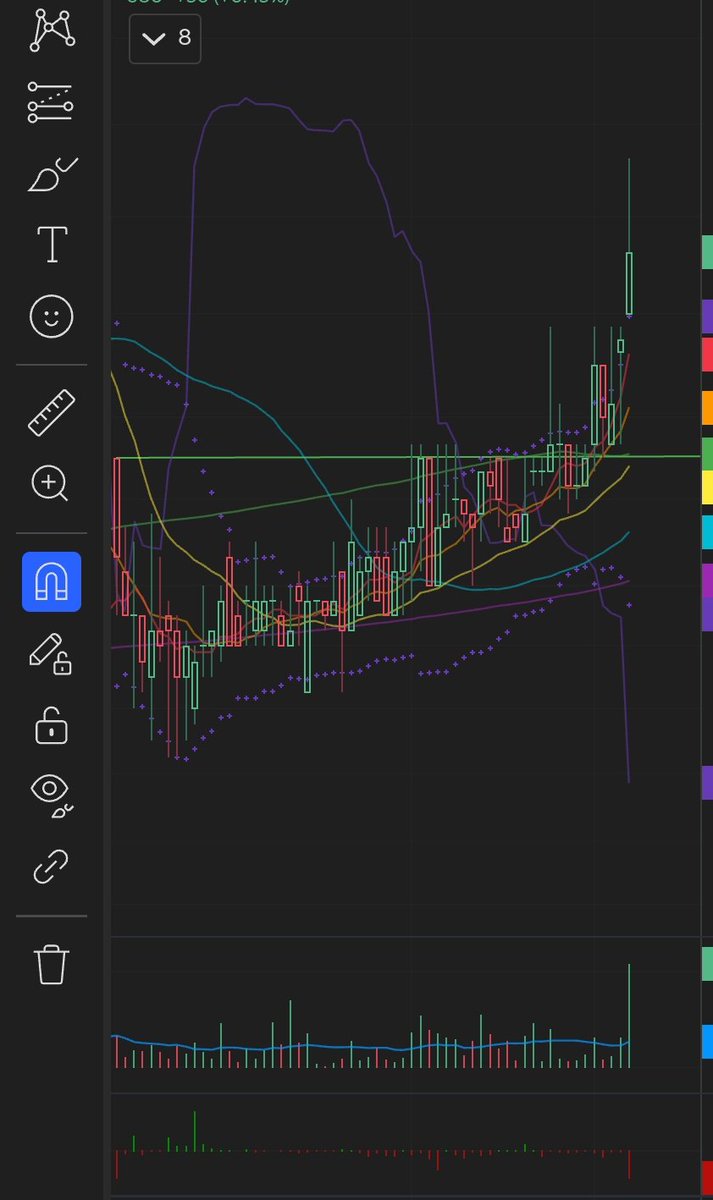The image size is (713, 1200).
Task: Toggle stay-in-drawing-mode pencil lock
Action: click(50, 654)
